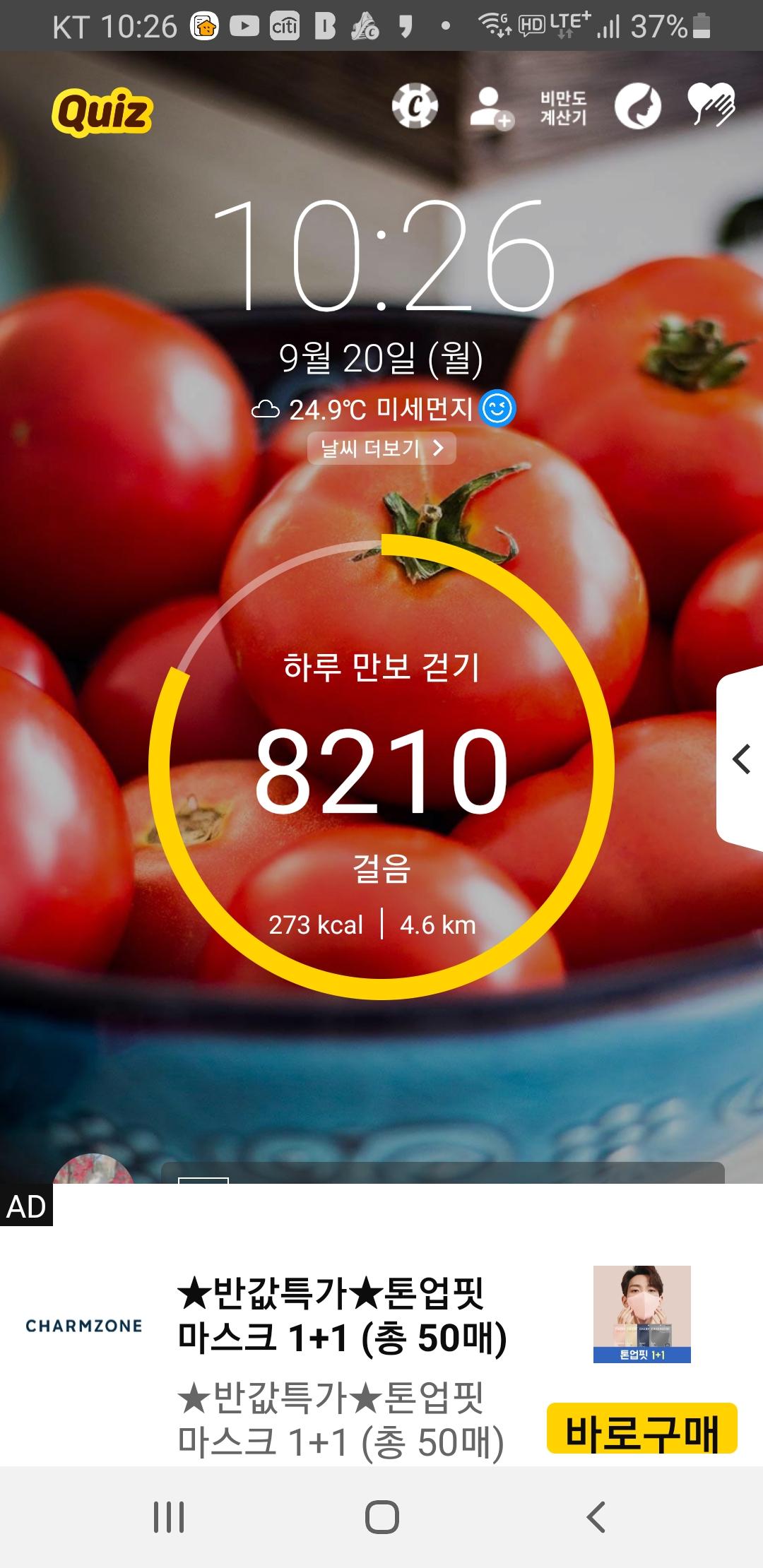Open the cash coin icon
Viewport: 763px width, 1568px height.
pyautogui.click(x=415, y=107)
